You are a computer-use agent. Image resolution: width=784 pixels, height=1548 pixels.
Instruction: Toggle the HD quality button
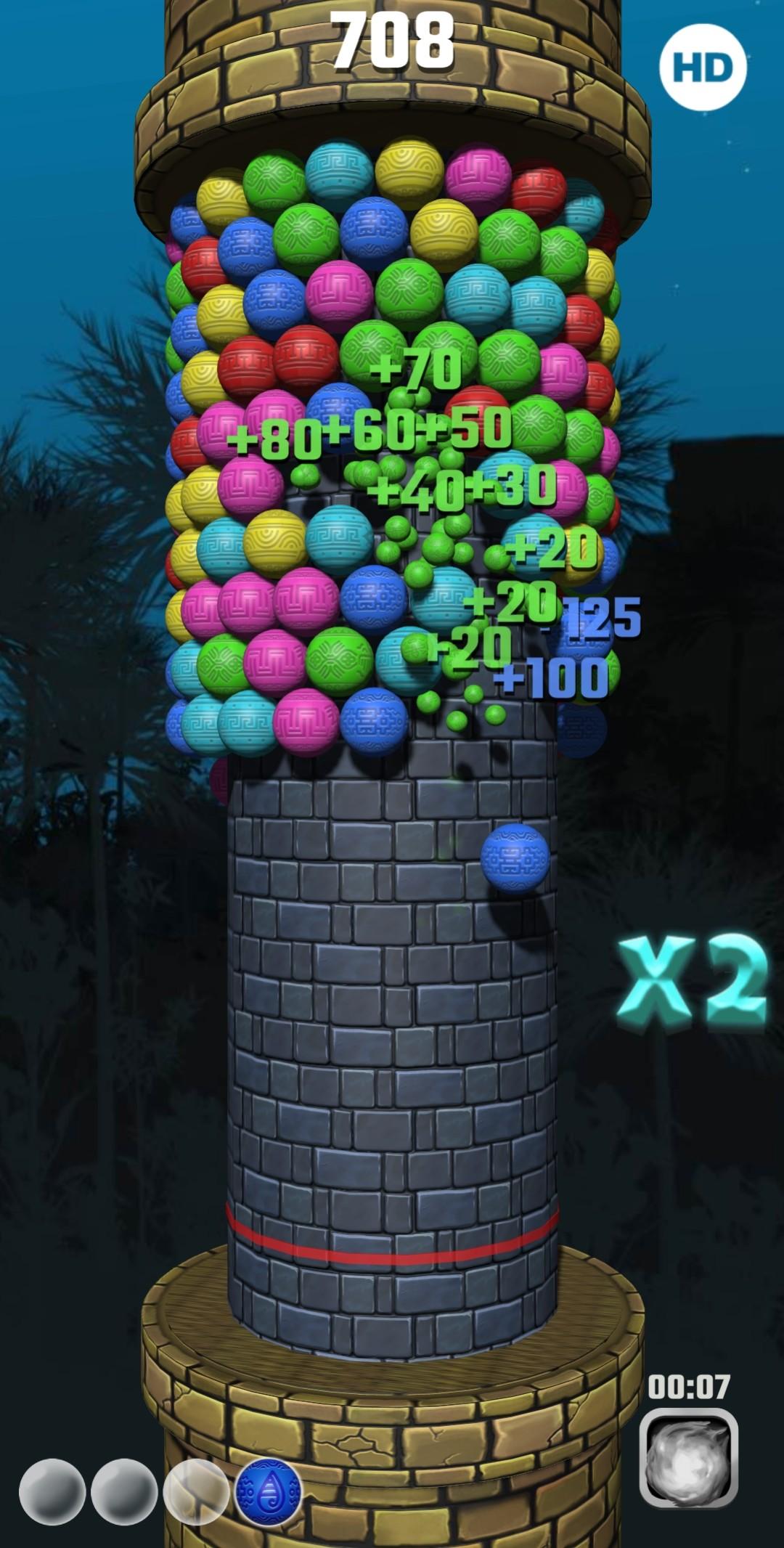tap(702, 68)
